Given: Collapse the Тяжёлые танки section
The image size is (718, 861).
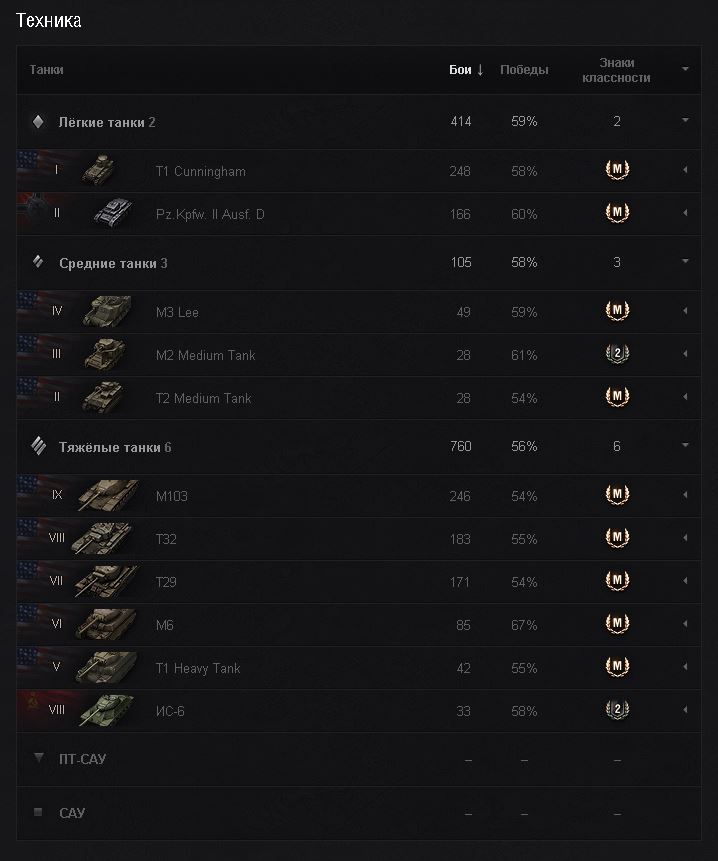Looking at the screenshot, I should (x=685, y=446).
